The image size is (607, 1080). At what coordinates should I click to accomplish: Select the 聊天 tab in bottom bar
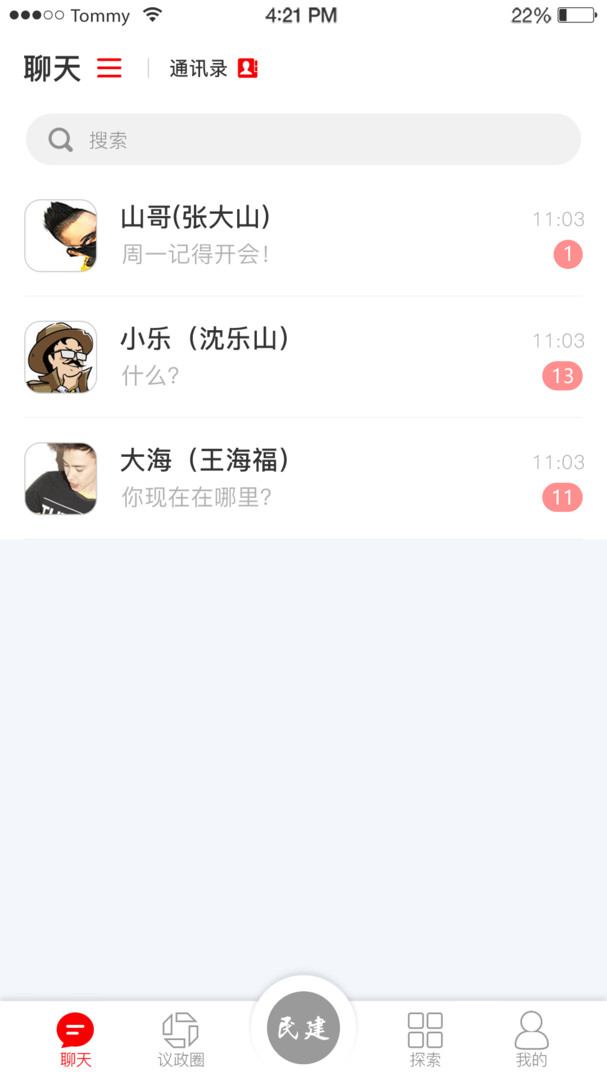(75, 1040)
